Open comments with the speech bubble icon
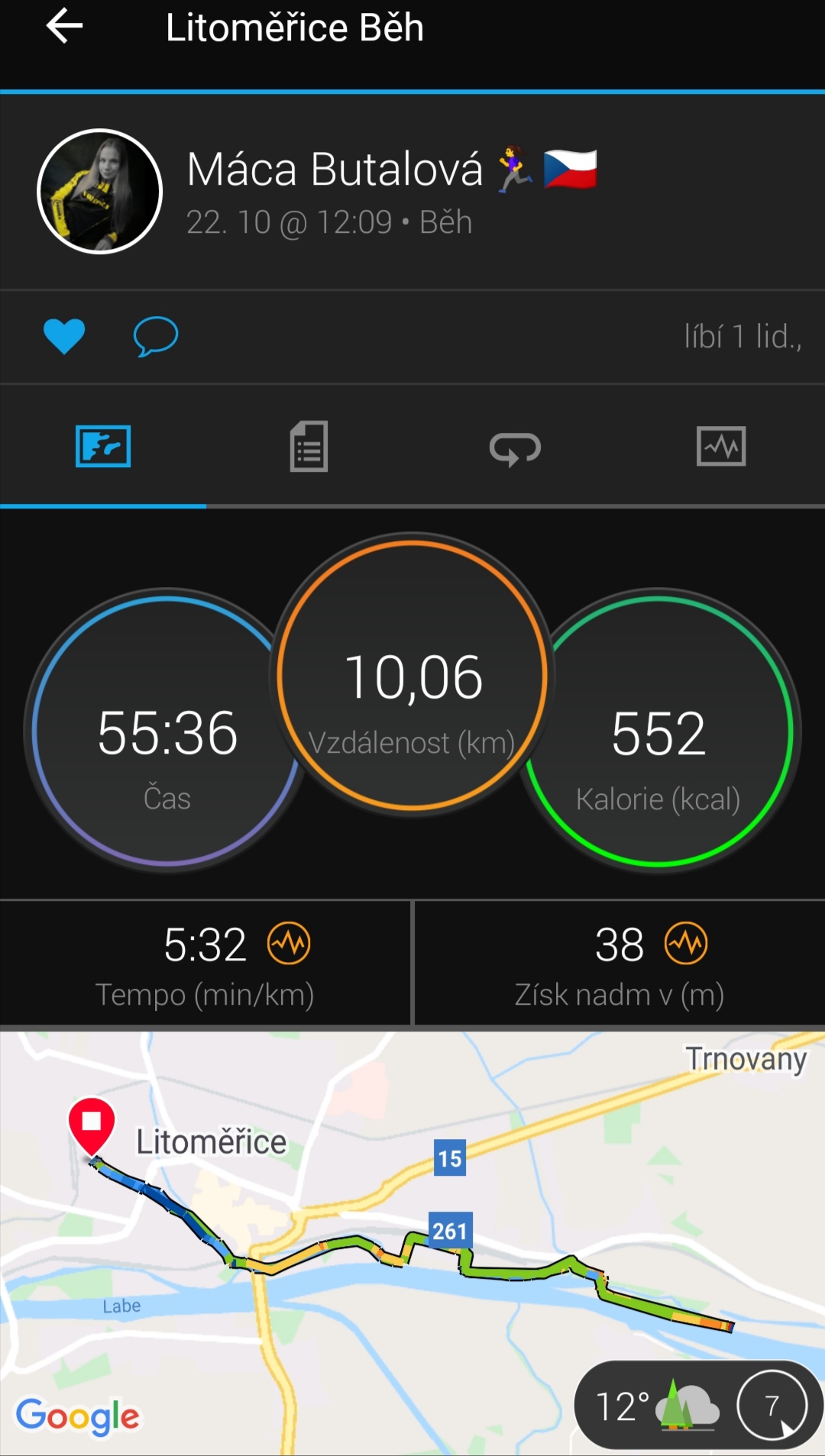 pos(156,337)
